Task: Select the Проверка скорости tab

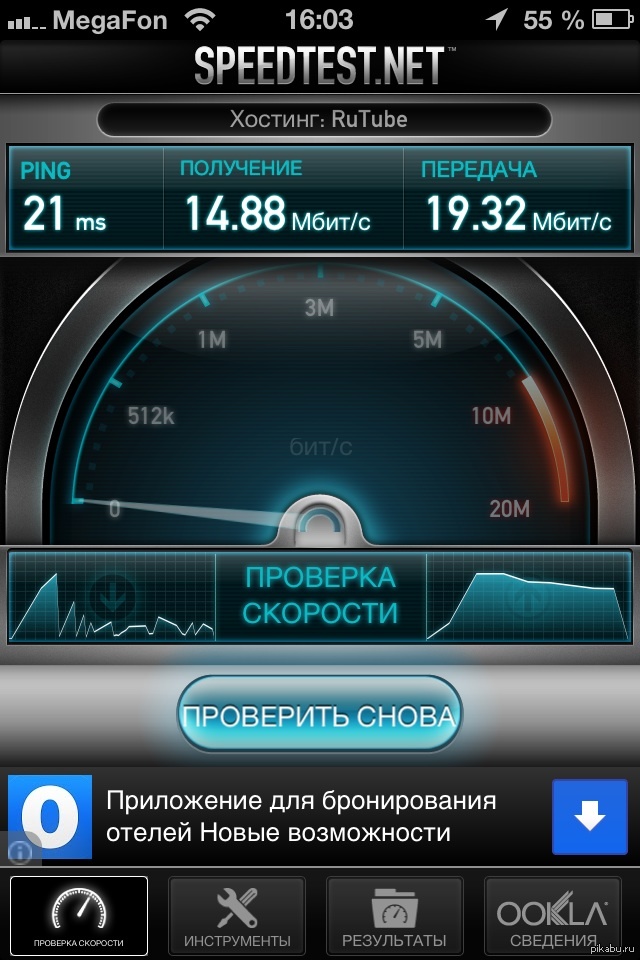Action: [78, 915]
